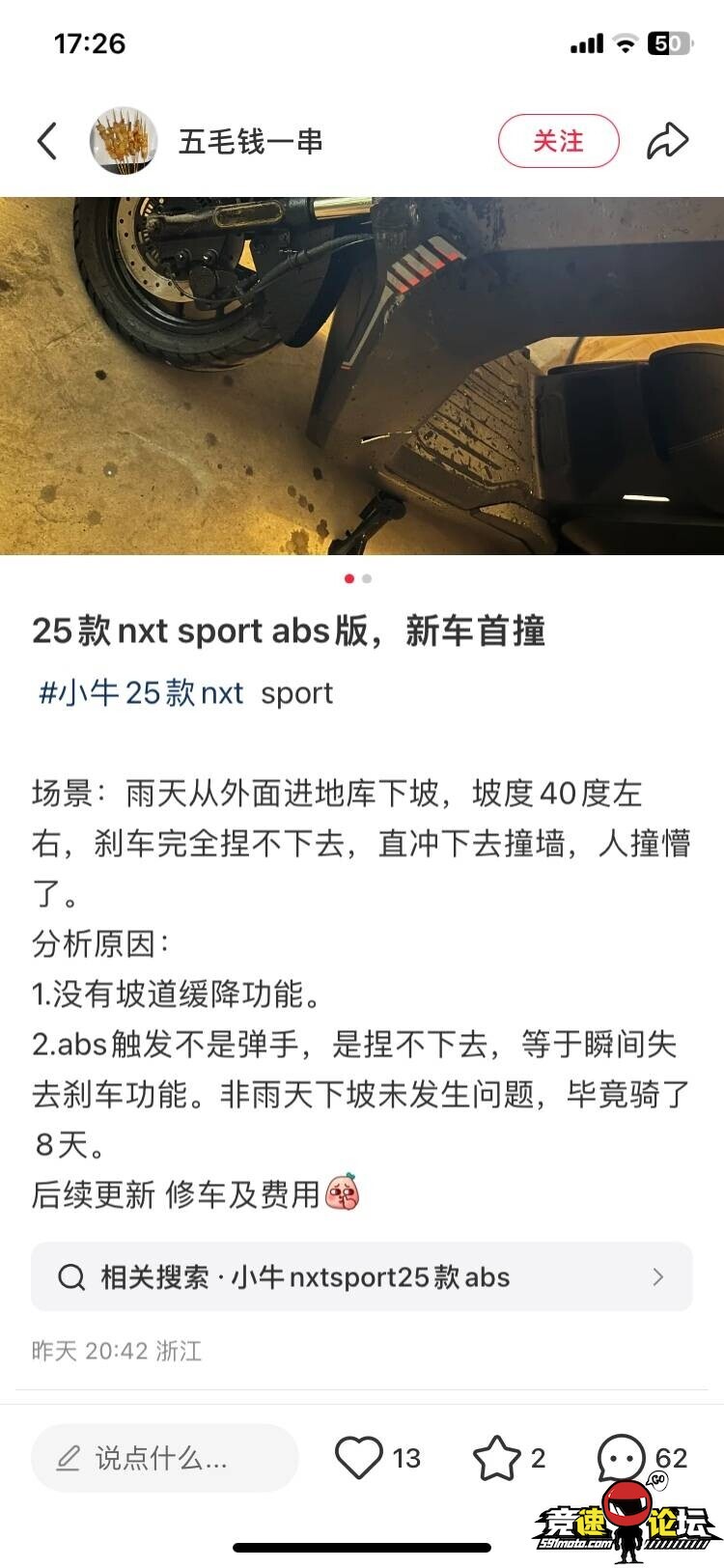The height and width of the screenshot is (1568, 724).
Task: View the 62 comments via bubble icon
Action: point(621,1458)
